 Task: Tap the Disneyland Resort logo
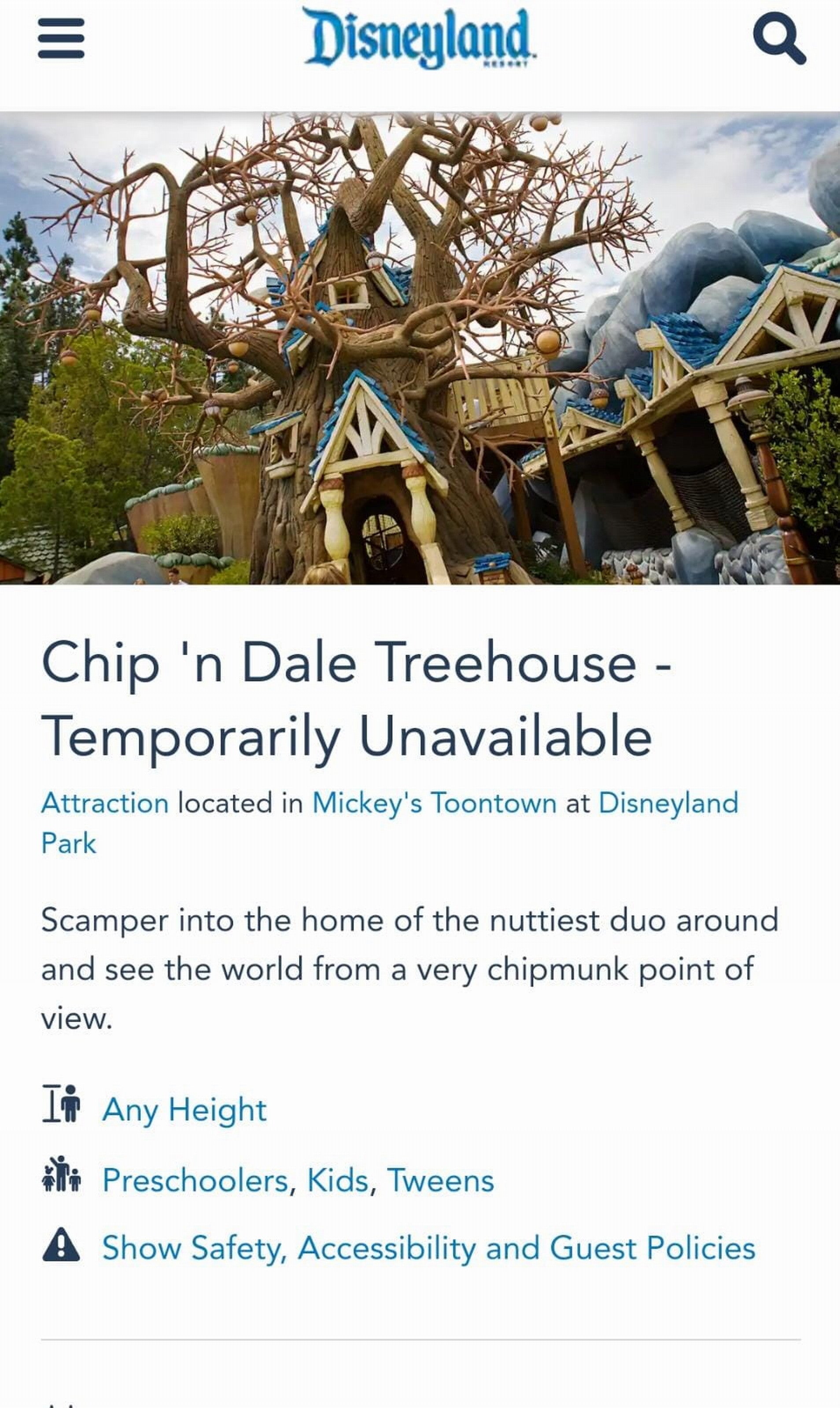tap(420, 38)
